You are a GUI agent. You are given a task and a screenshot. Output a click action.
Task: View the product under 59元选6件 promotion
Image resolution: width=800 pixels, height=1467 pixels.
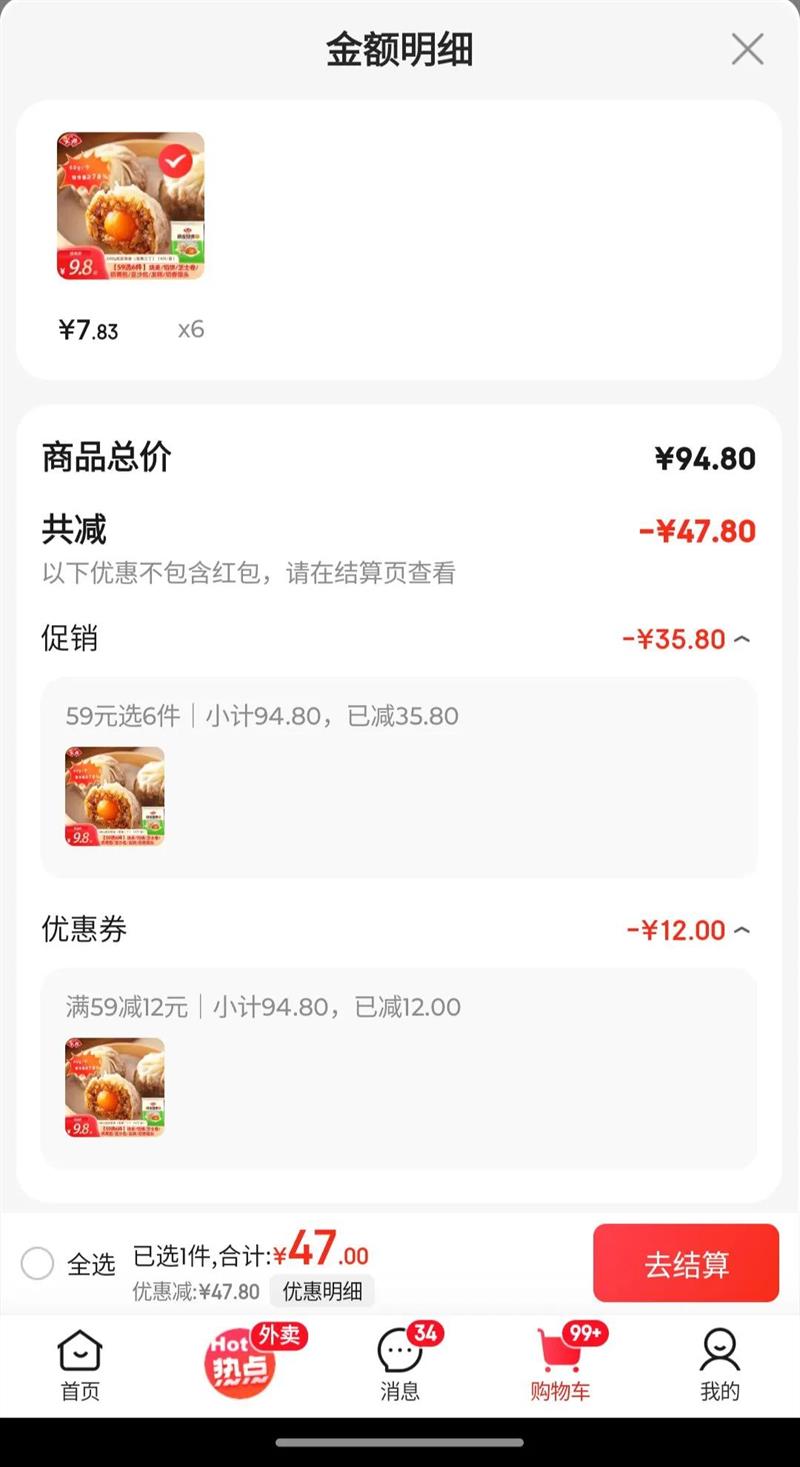(x=115, y=796)
